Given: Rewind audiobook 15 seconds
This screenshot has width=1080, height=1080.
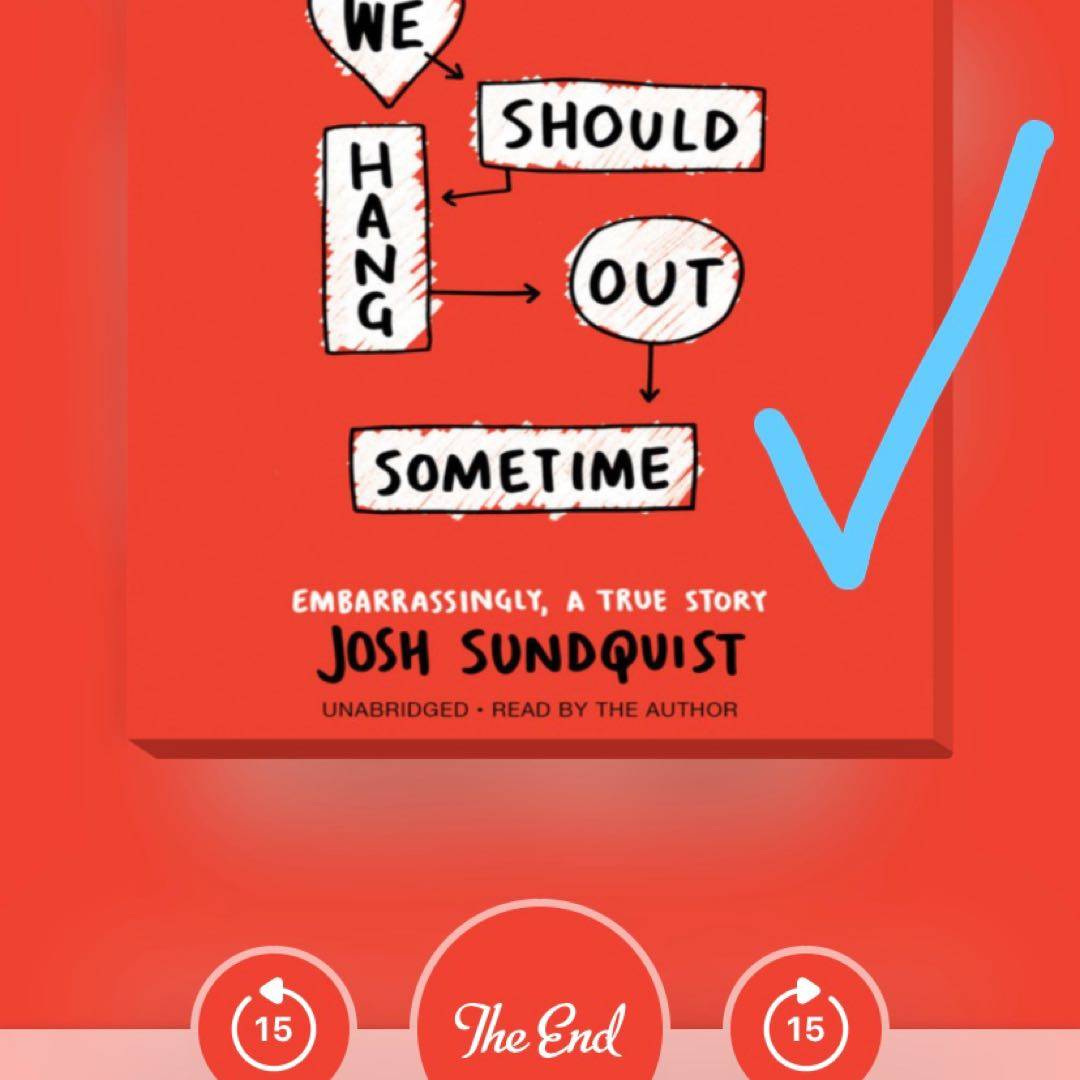Looking at the screenshot, I should coord(272,1026).
